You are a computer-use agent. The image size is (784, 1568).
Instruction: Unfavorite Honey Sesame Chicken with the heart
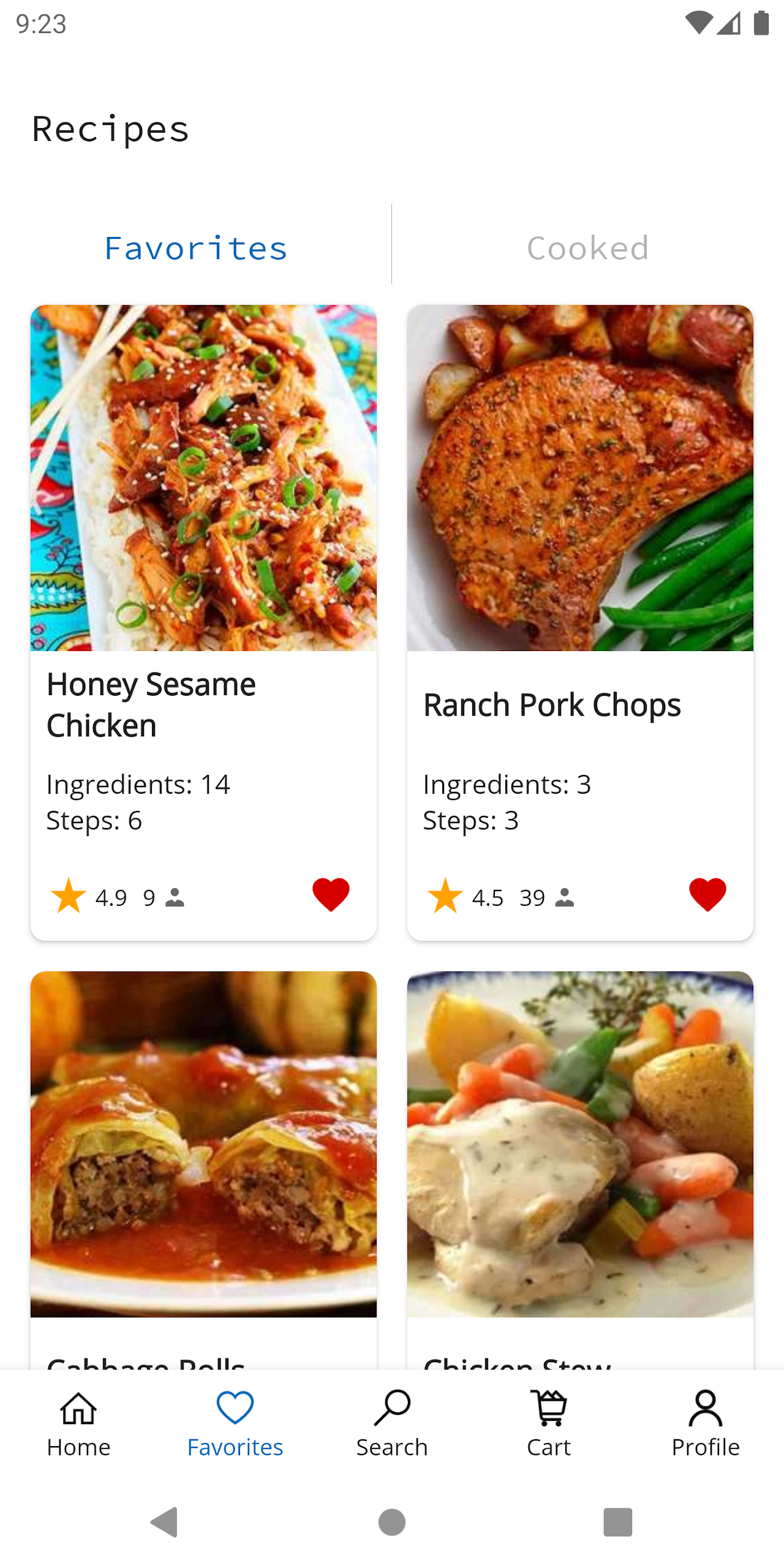coord(331,894)
